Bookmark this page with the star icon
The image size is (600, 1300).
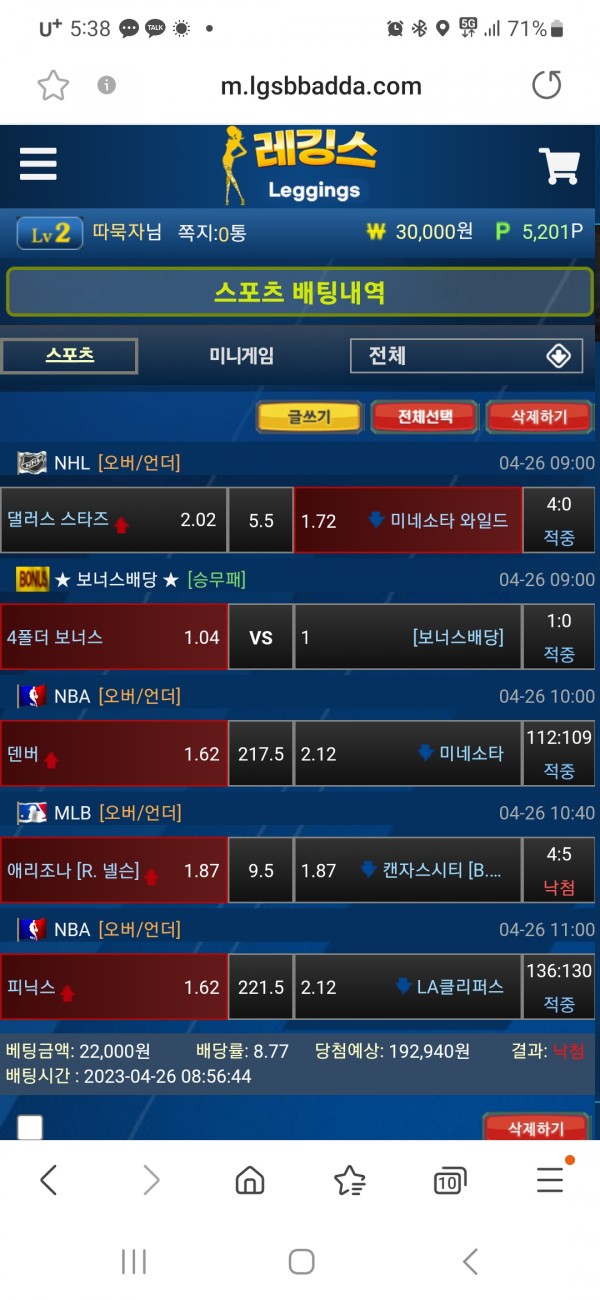[x=53, y=86]
